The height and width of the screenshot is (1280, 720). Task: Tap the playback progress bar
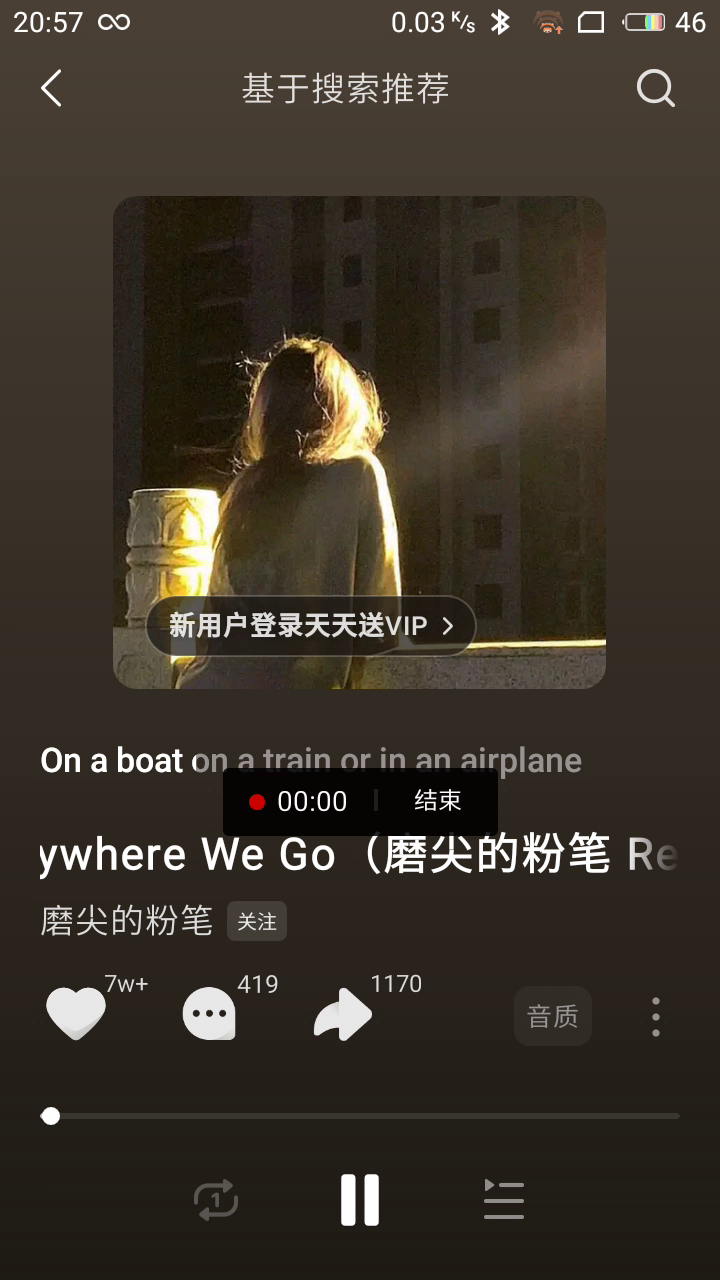(x=360, y=1116)
